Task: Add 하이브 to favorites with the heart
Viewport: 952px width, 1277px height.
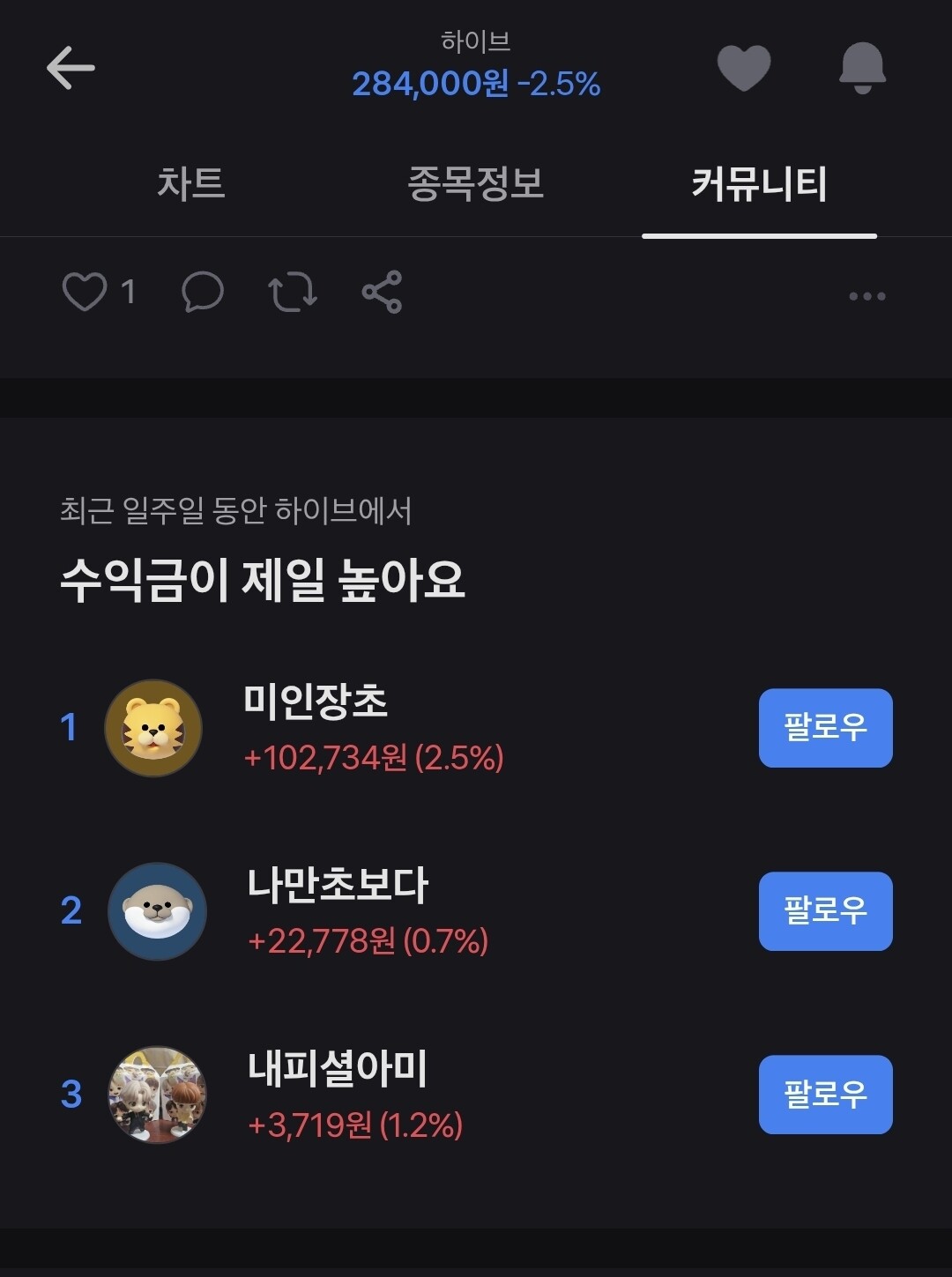Action: (x=743, y=67)
